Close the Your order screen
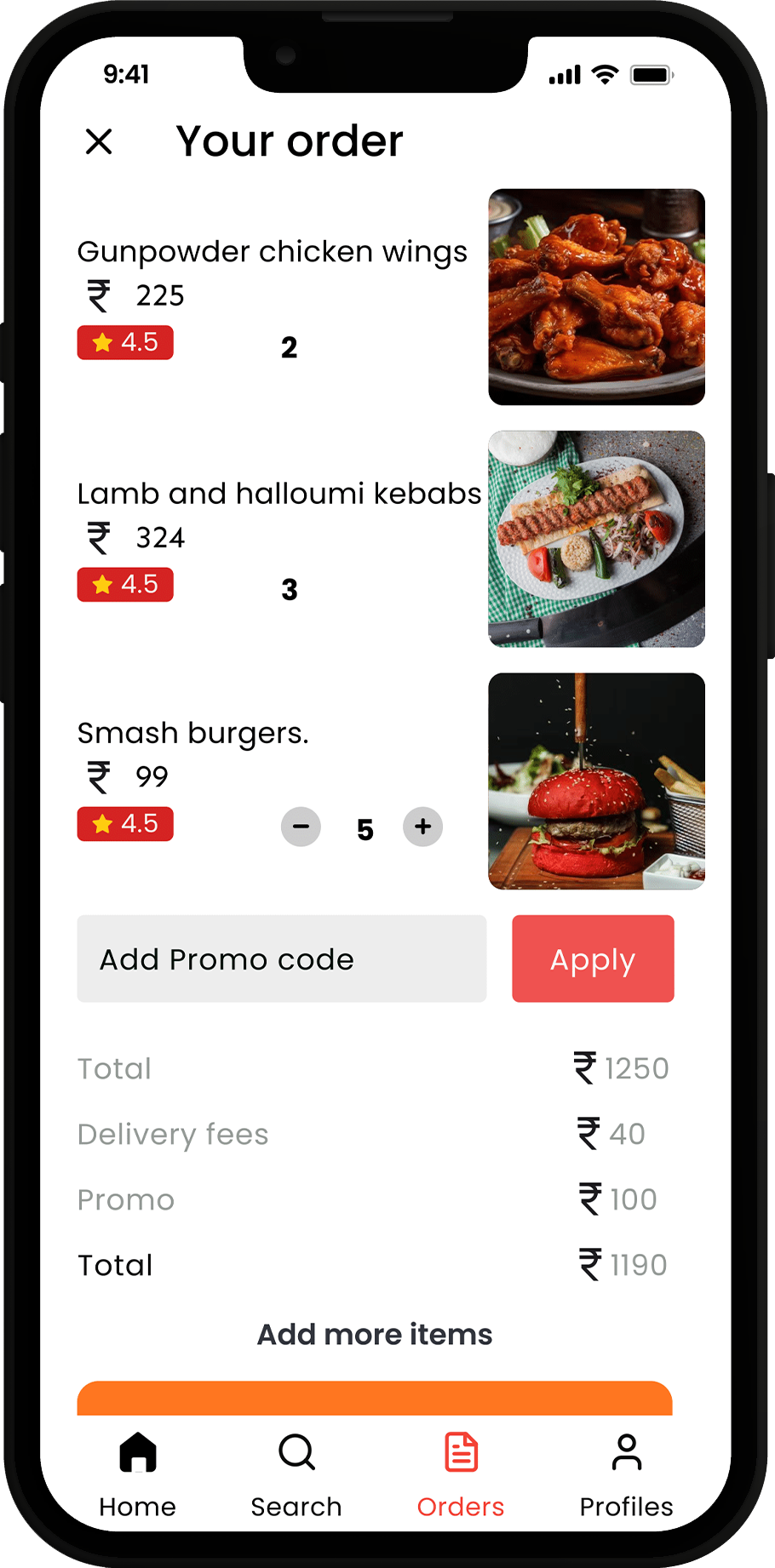775x1568 pixels. pos(99,141)
